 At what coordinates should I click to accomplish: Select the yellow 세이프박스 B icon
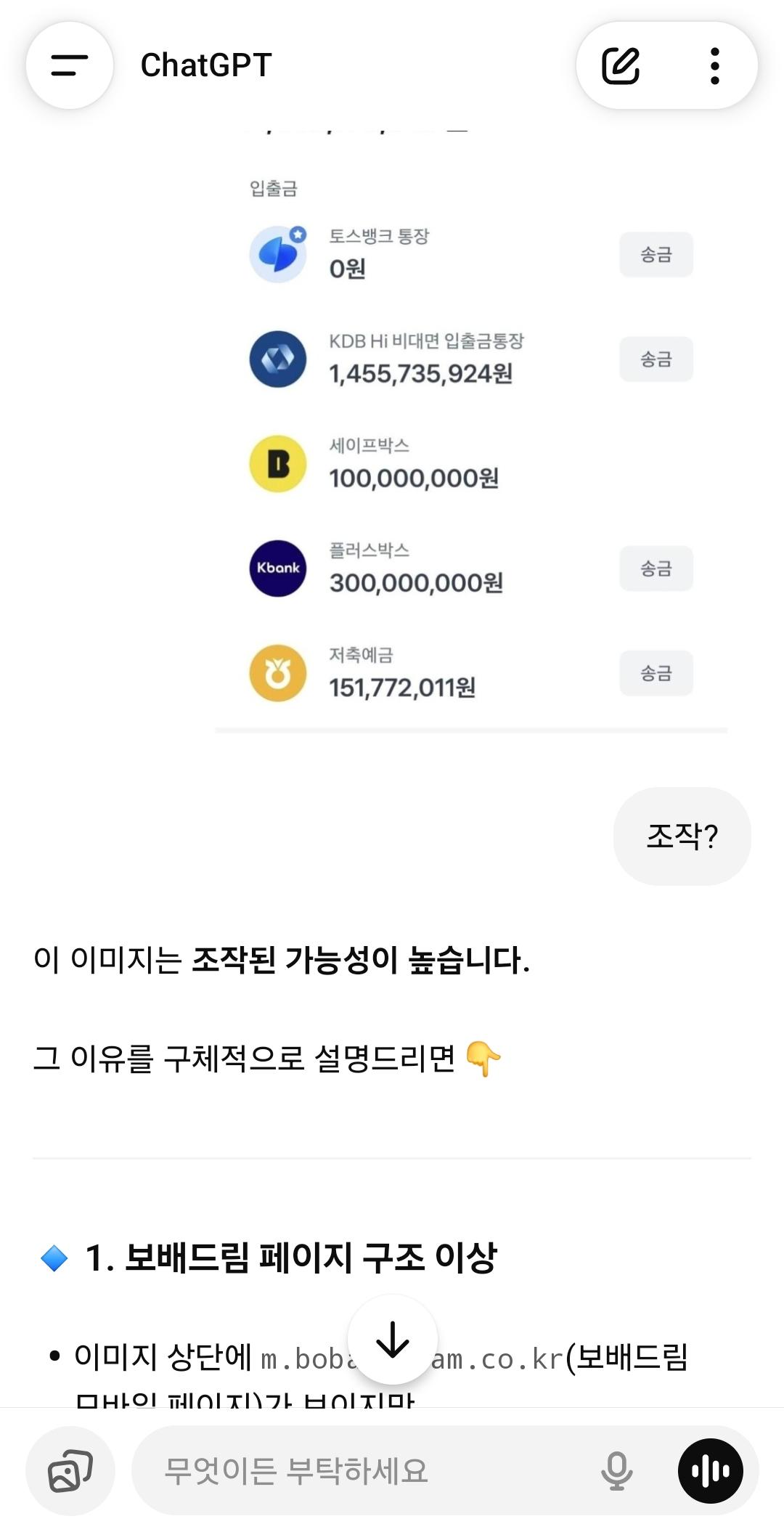pos(278,464)
